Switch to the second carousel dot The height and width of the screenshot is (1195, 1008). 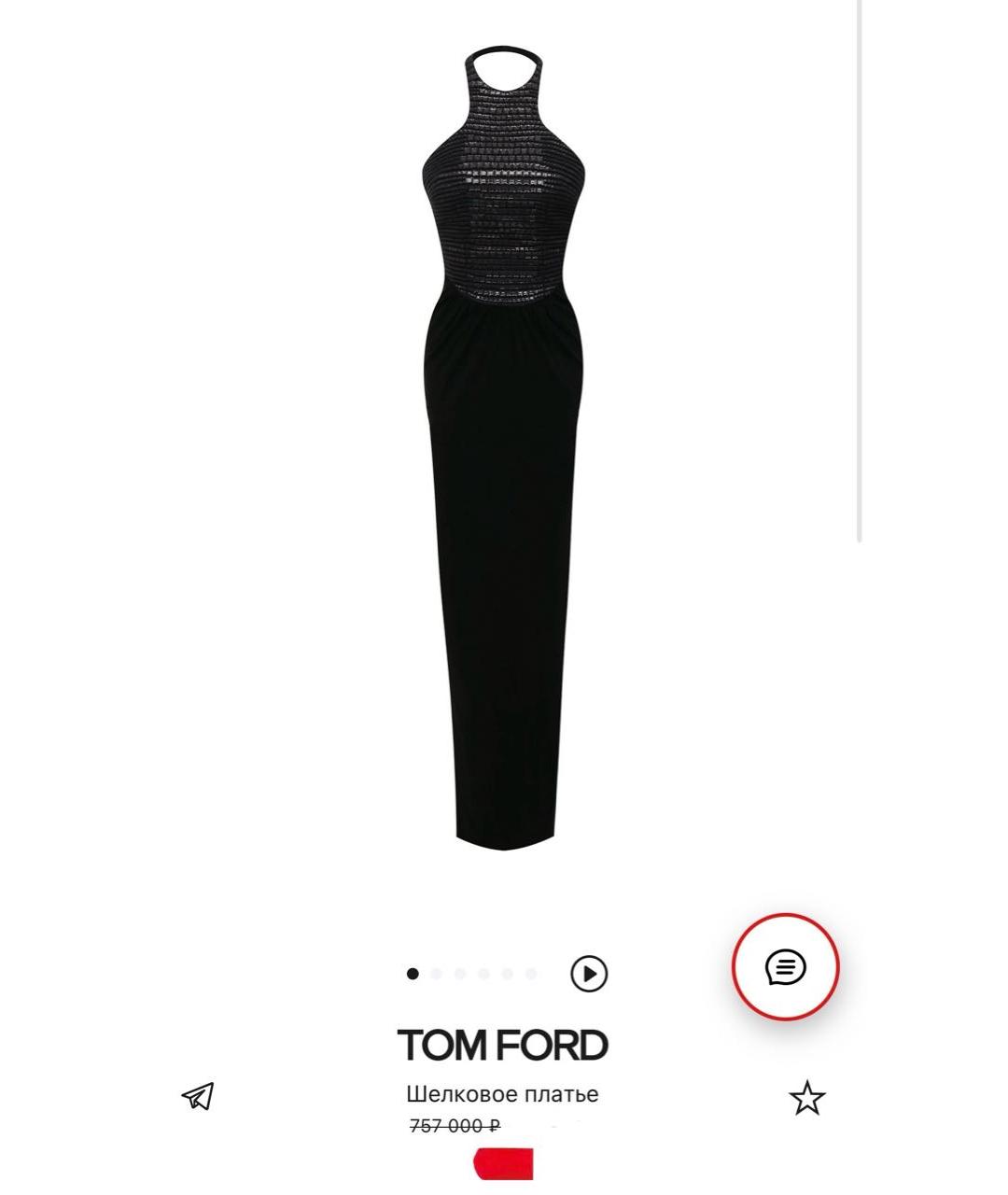pyautogui.click(x=435, y=973)
